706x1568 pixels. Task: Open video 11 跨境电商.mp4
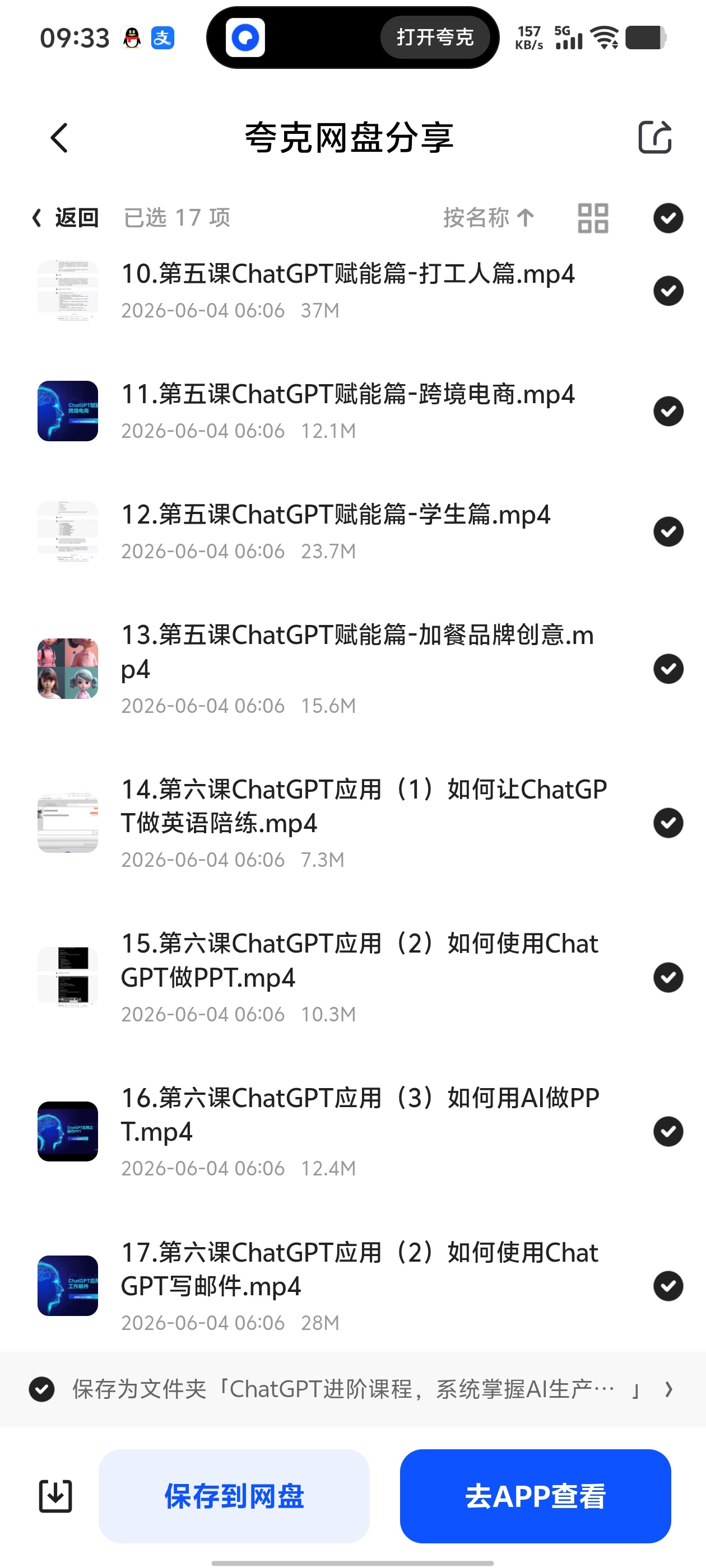(x=347, y=411)
